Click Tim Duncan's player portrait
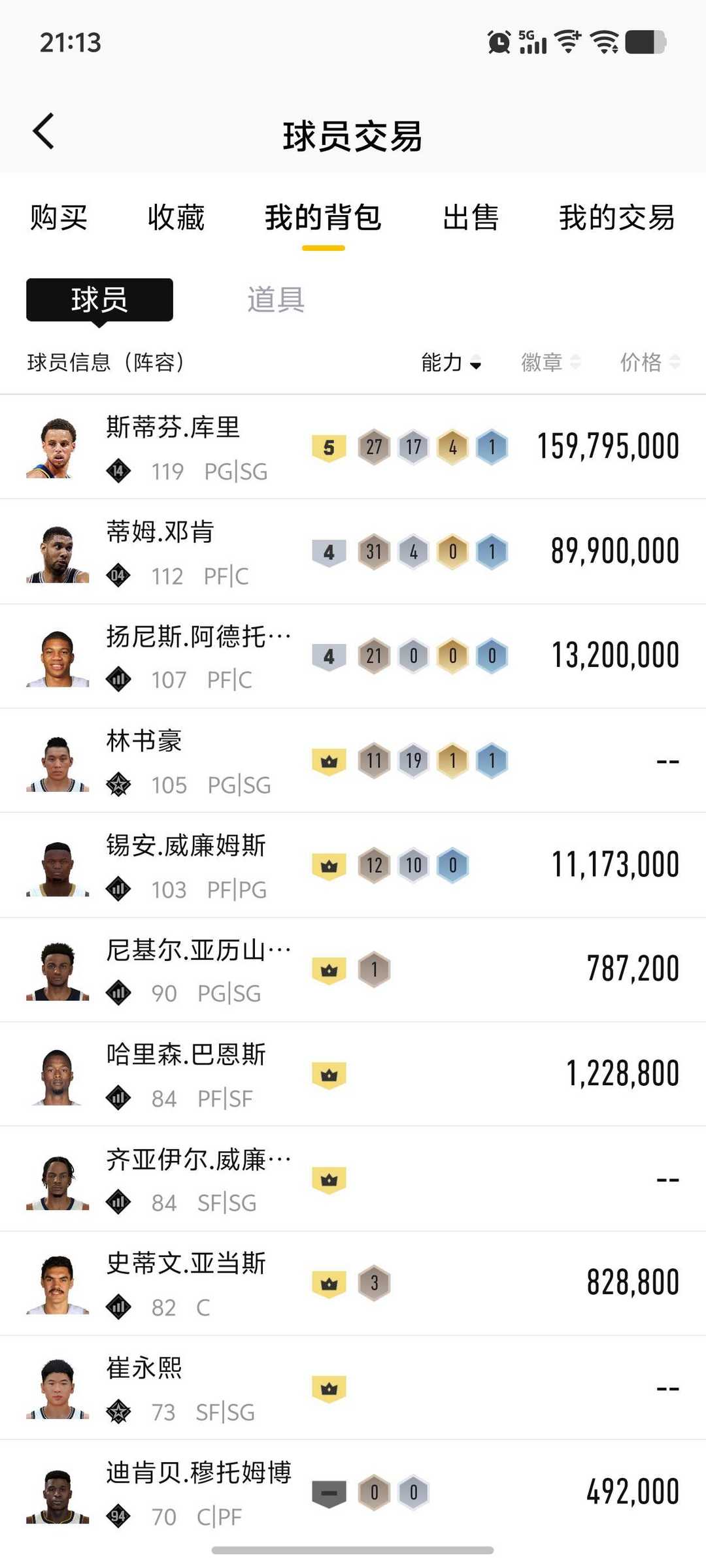This screenshot has width=706, height=1568. tap(56, 551)
